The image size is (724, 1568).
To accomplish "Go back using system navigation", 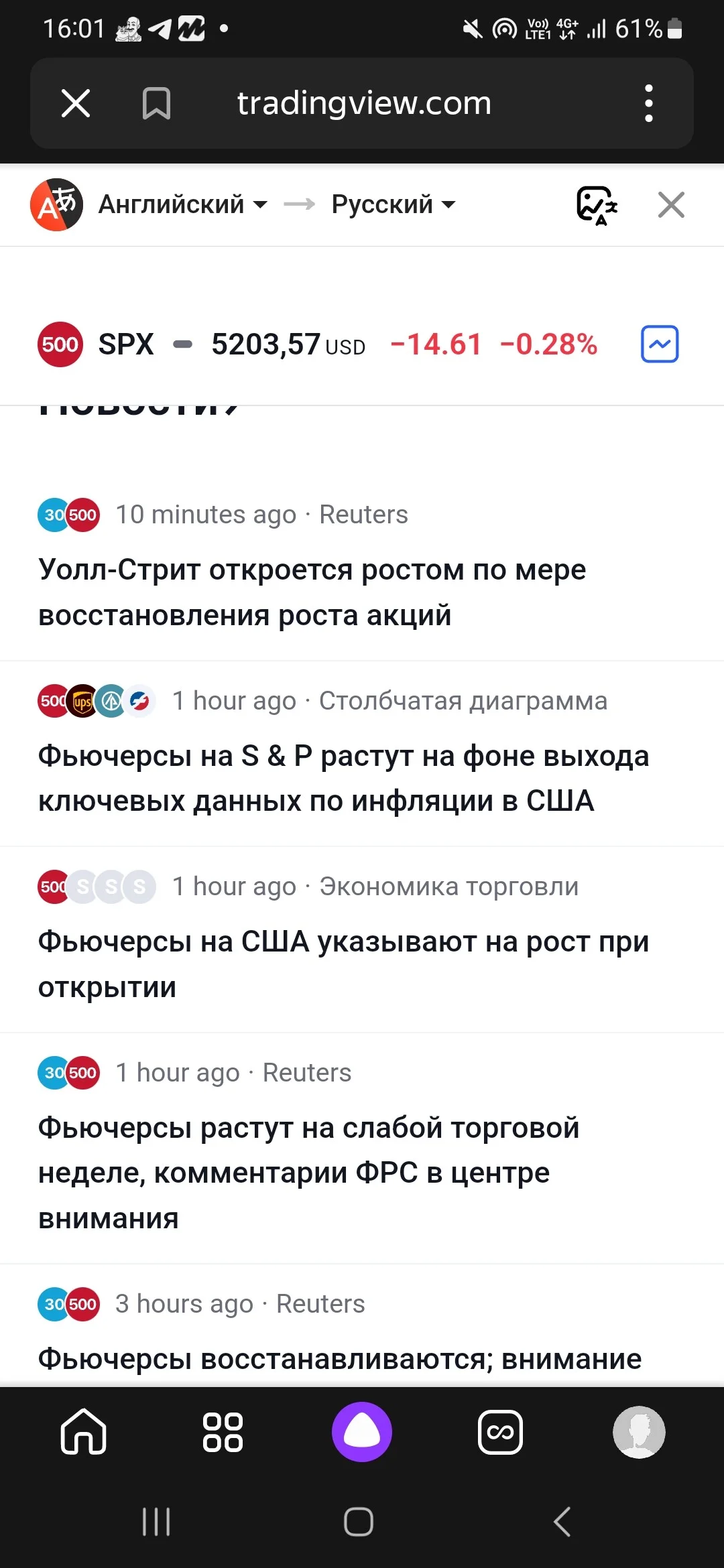I will (562, 1522).
